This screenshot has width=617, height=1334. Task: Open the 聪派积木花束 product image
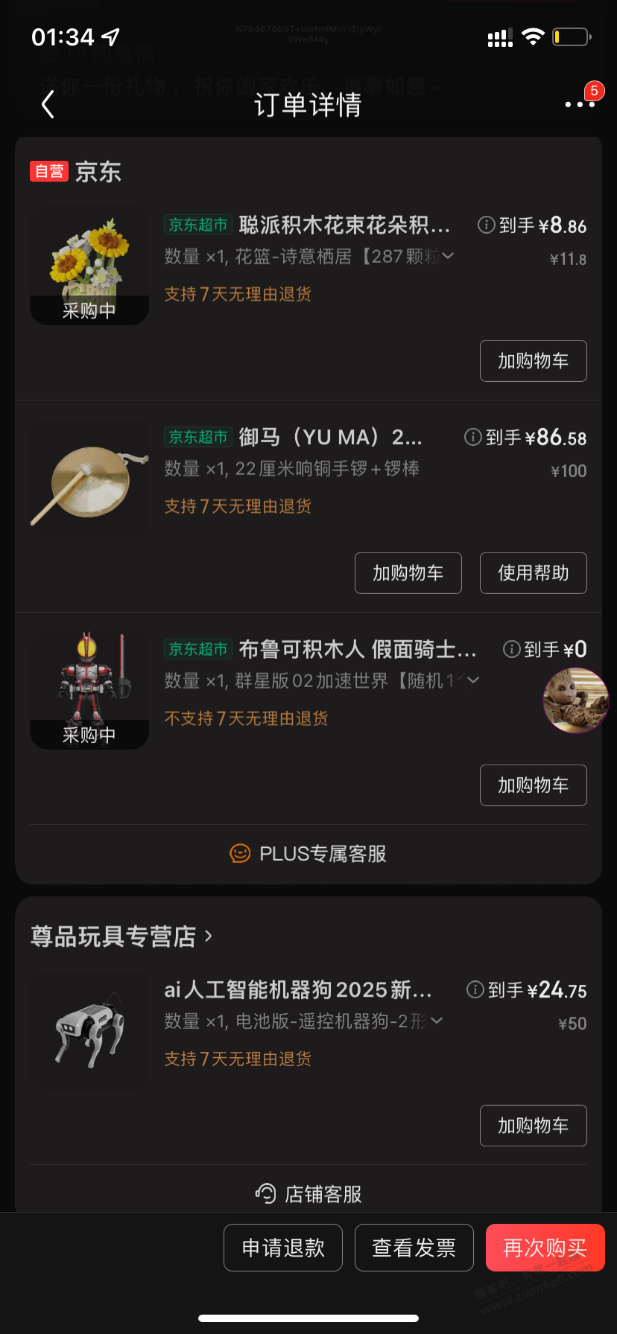click(x=89, y=266)
